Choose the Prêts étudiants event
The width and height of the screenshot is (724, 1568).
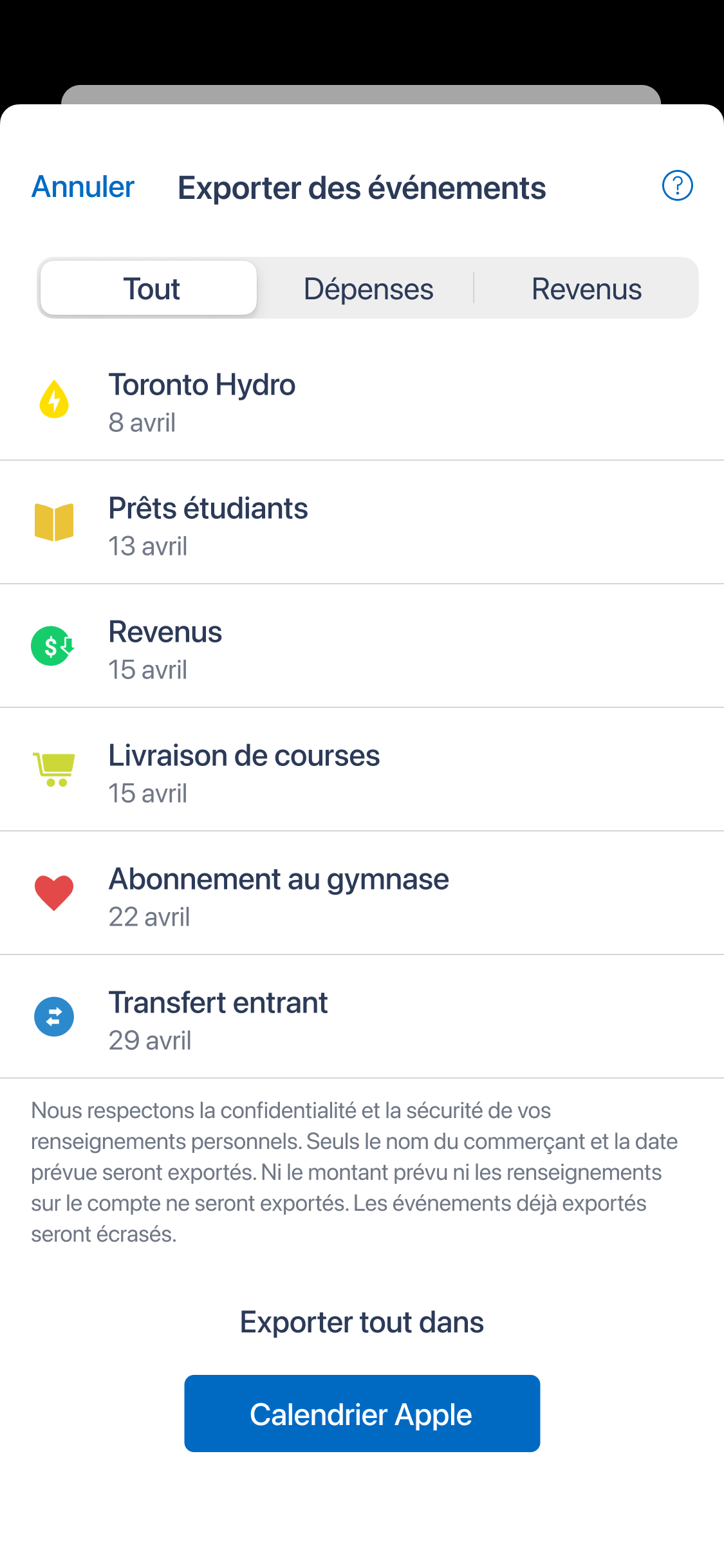(362, 523)
